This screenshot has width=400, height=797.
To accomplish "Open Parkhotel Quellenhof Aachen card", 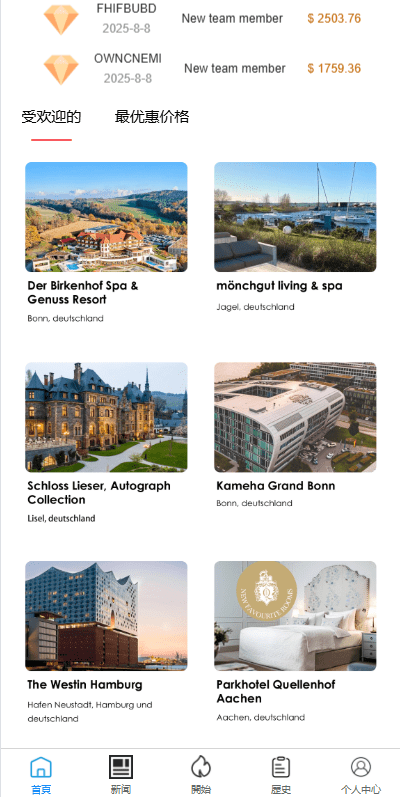I will 295,642.
